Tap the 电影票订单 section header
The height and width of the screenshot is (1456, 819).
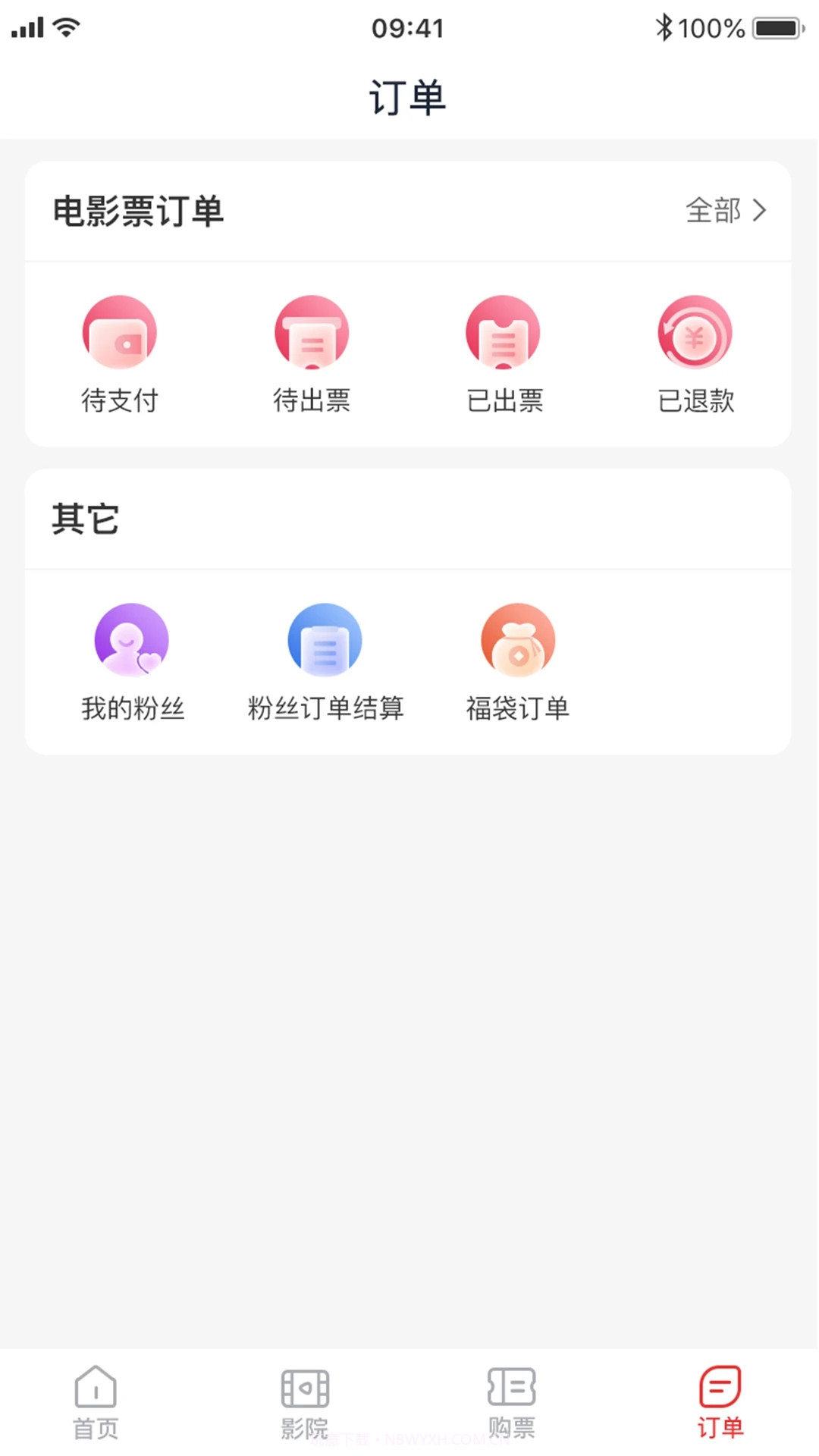[x=138, y=212]
